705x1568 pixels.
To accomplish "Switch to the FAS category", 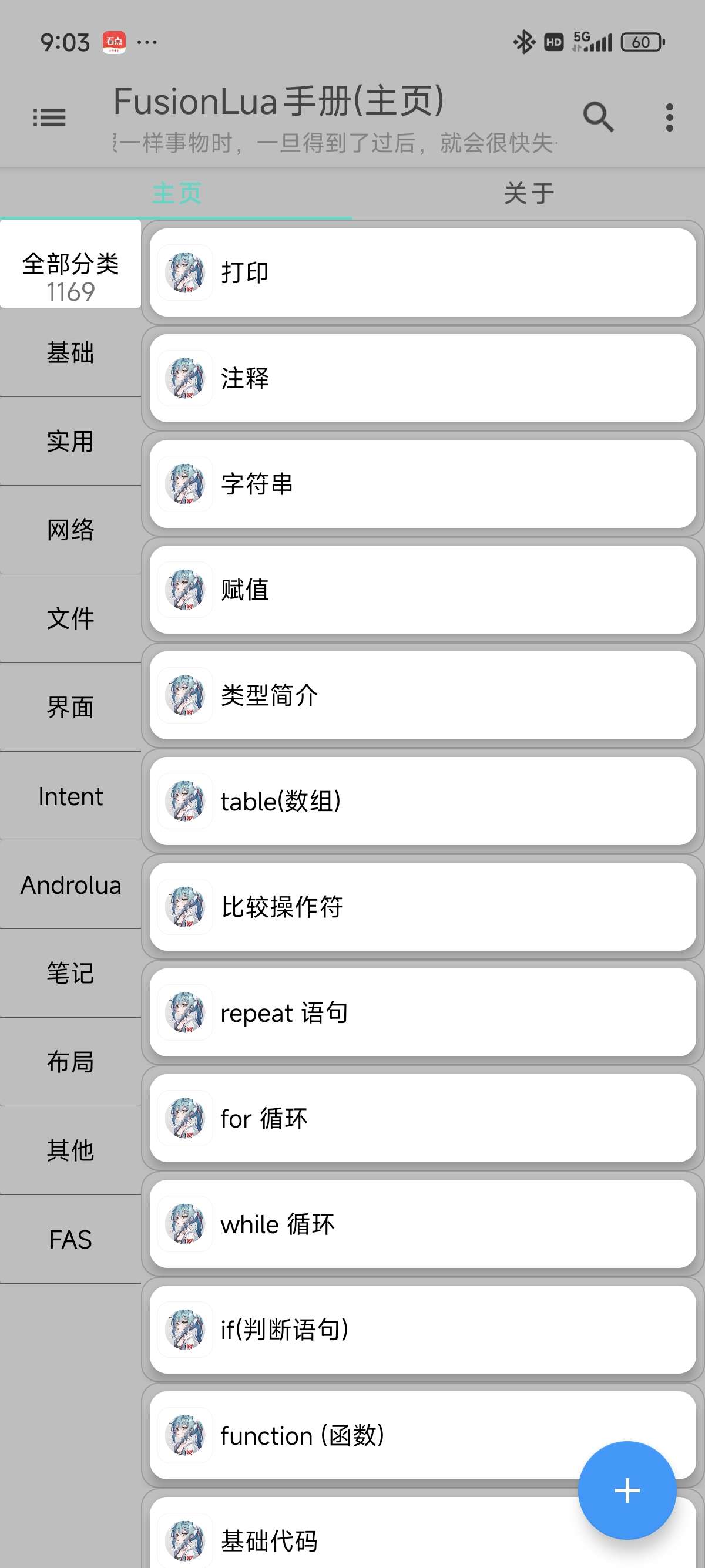I will [x=70, y=1239].
